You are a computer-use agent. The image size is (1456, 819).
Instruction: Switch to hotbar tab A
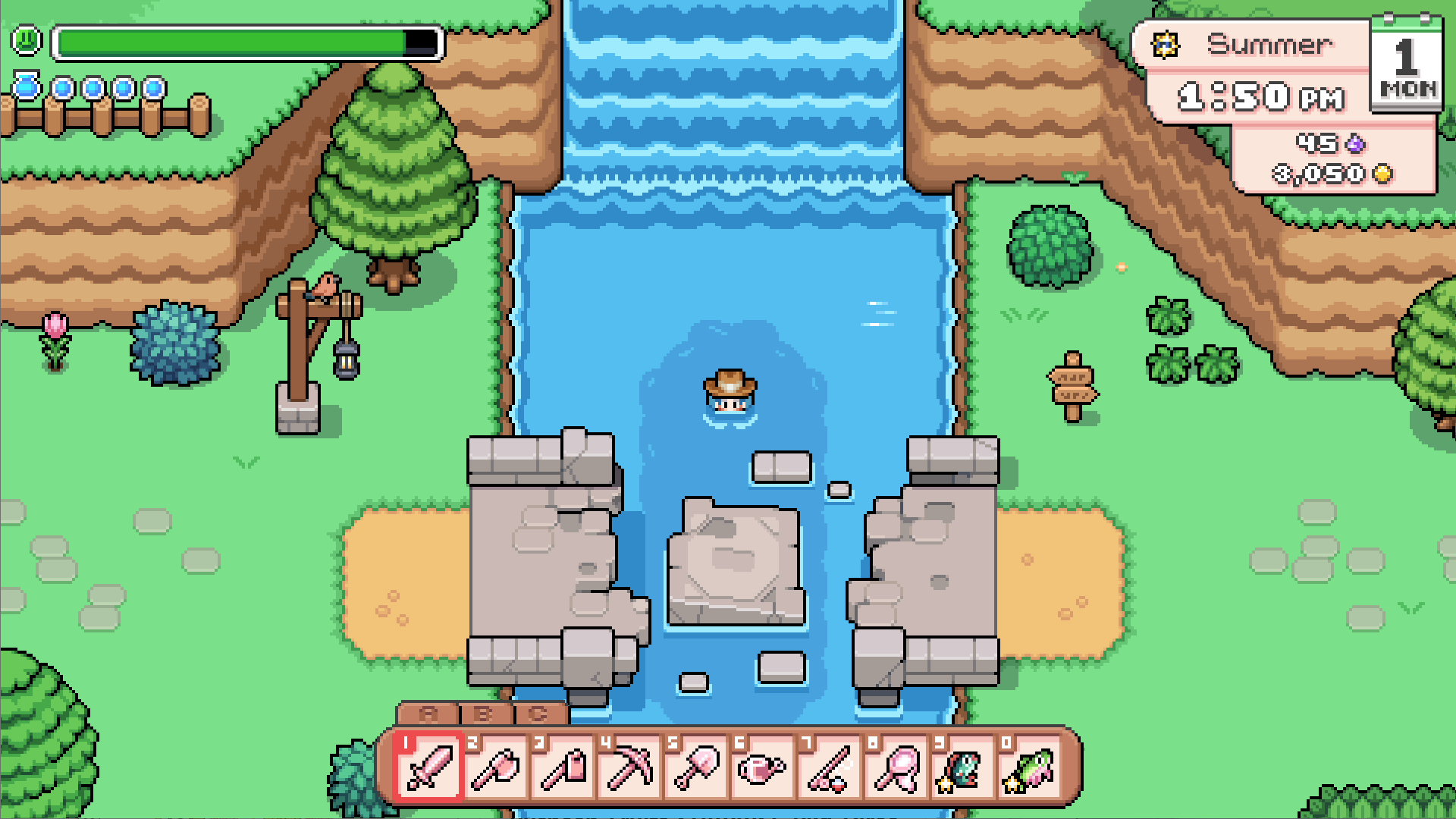(428, 714)
